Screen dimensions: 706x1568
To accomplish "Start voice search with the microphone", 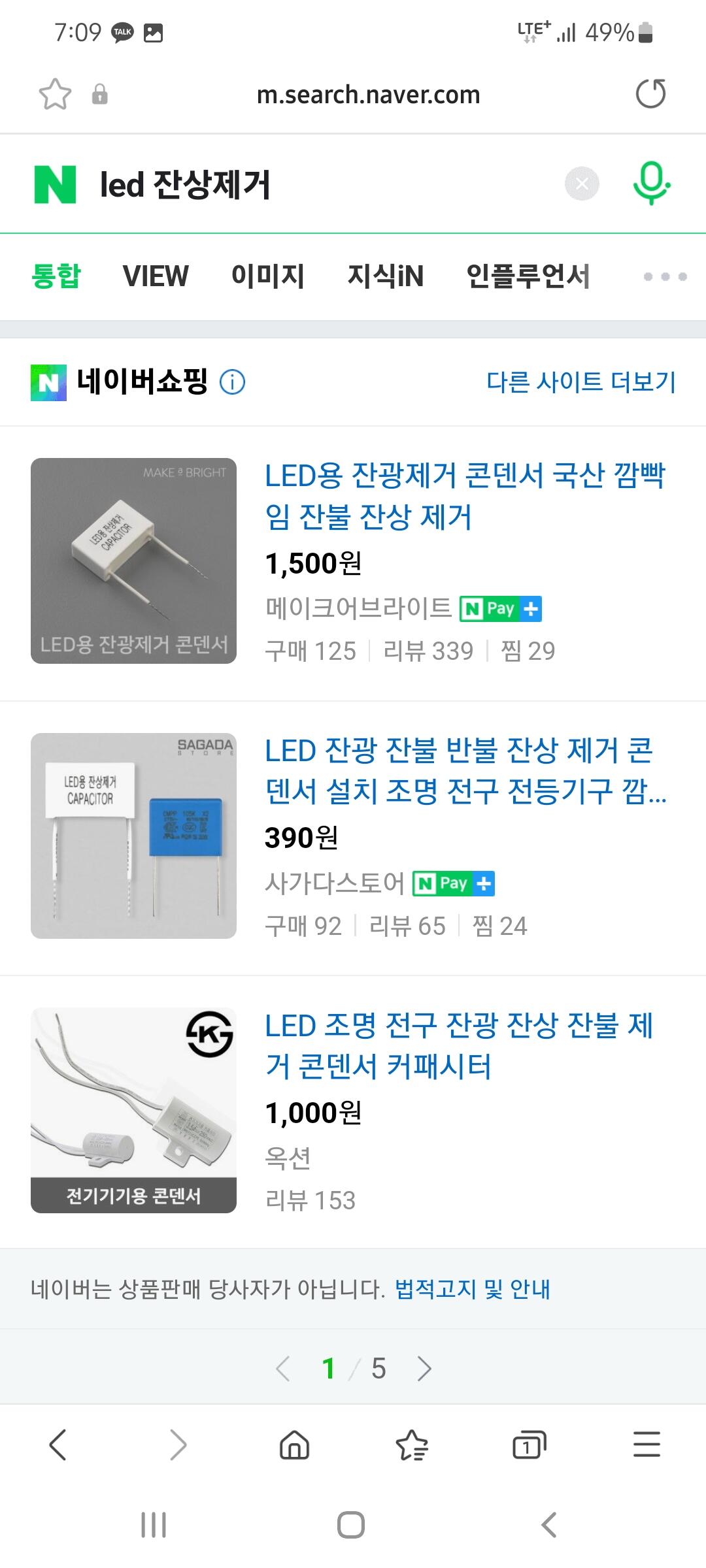I will pyautogui.click(x=651, y=184).
